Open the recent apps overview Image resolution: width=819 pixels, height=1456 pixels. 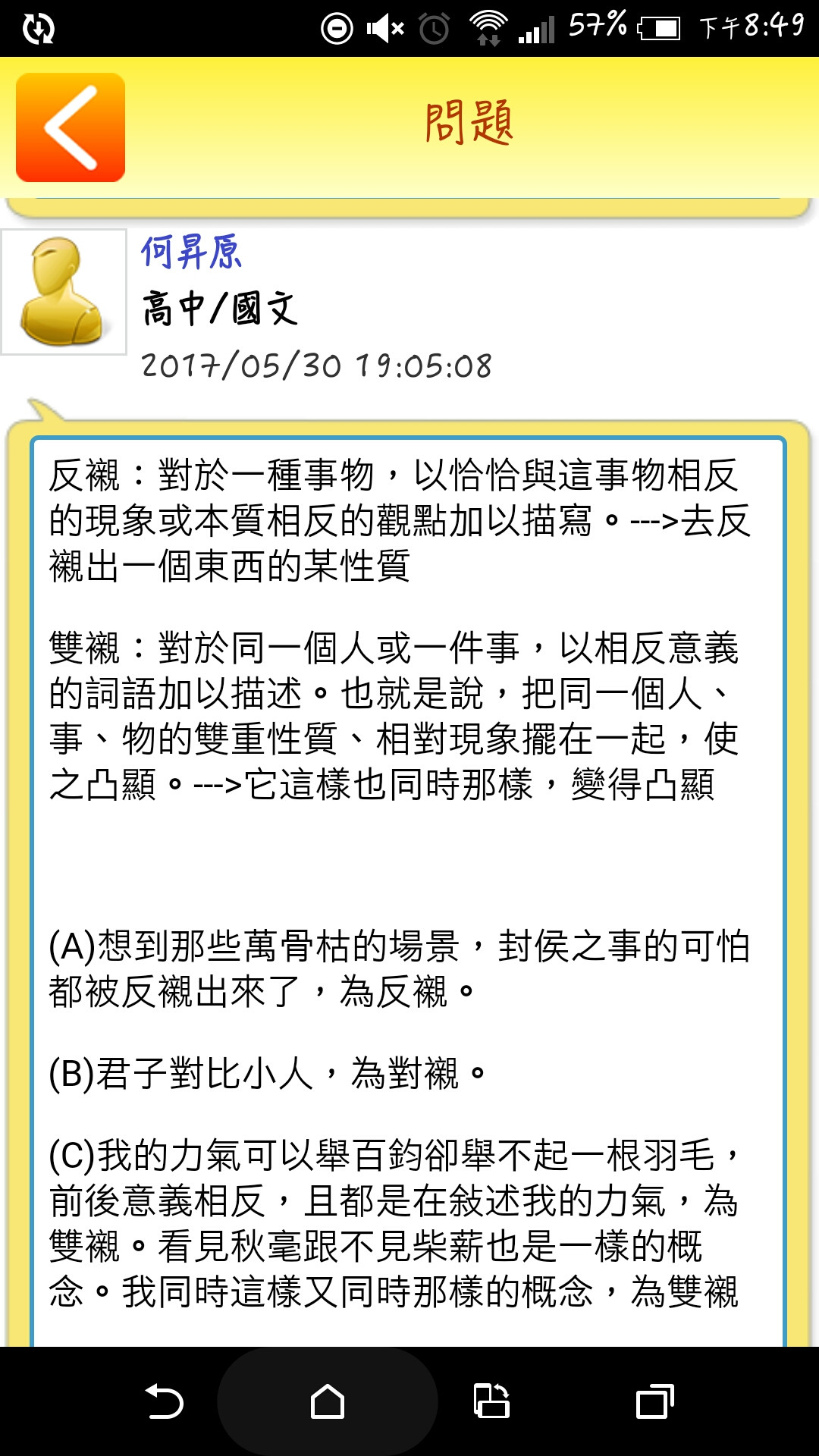[655, 1401]
